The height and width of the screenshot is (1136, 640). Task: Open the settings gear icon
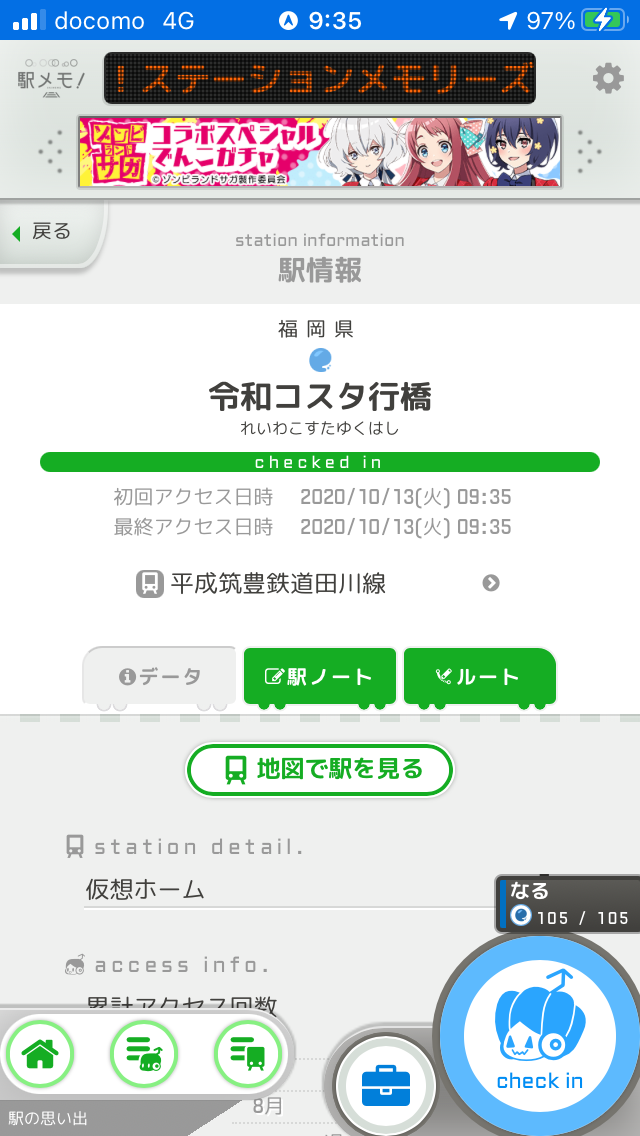(x=607, y=78)
